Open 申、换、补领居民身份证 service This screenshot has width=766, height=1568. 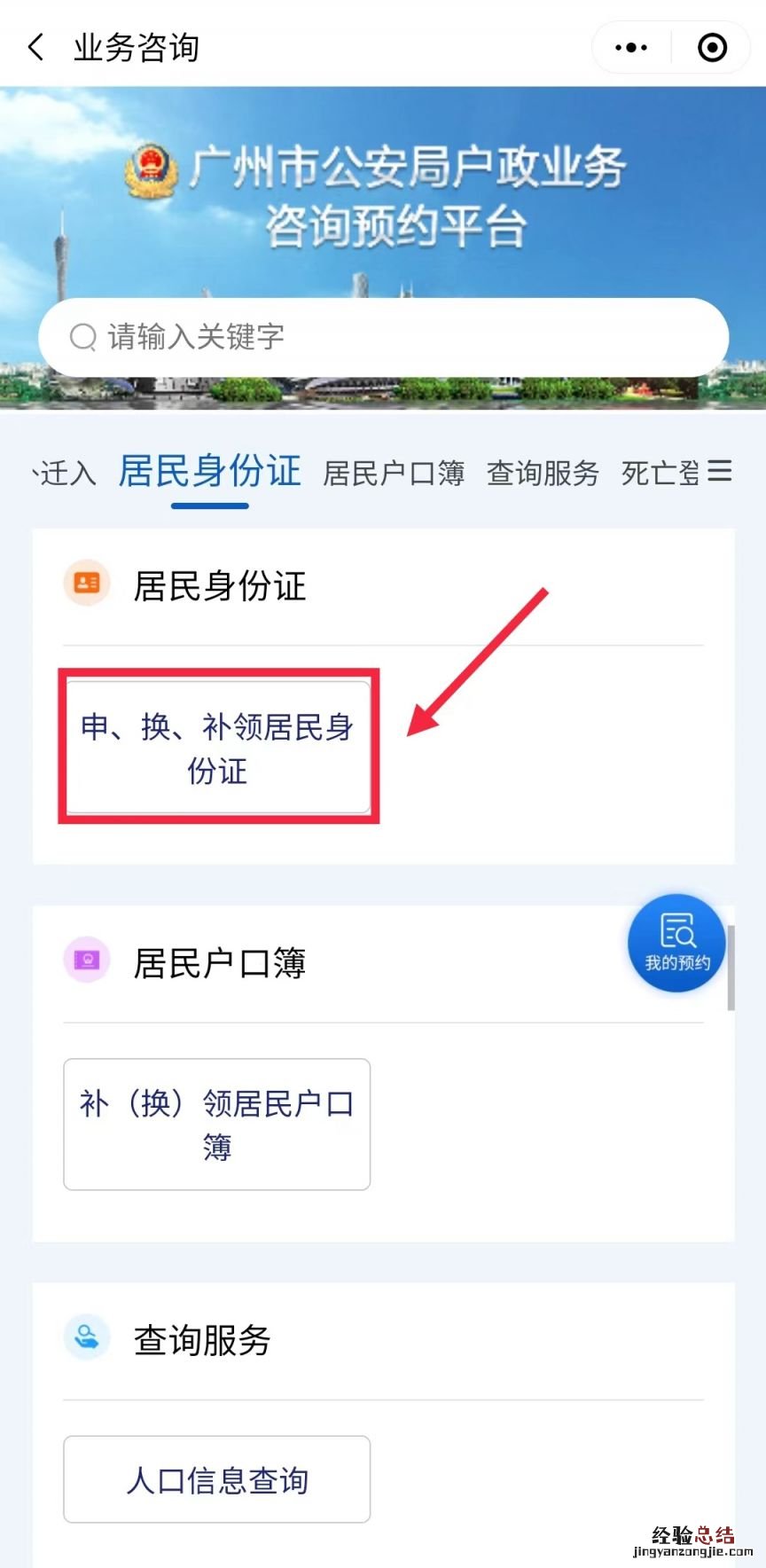217,748
